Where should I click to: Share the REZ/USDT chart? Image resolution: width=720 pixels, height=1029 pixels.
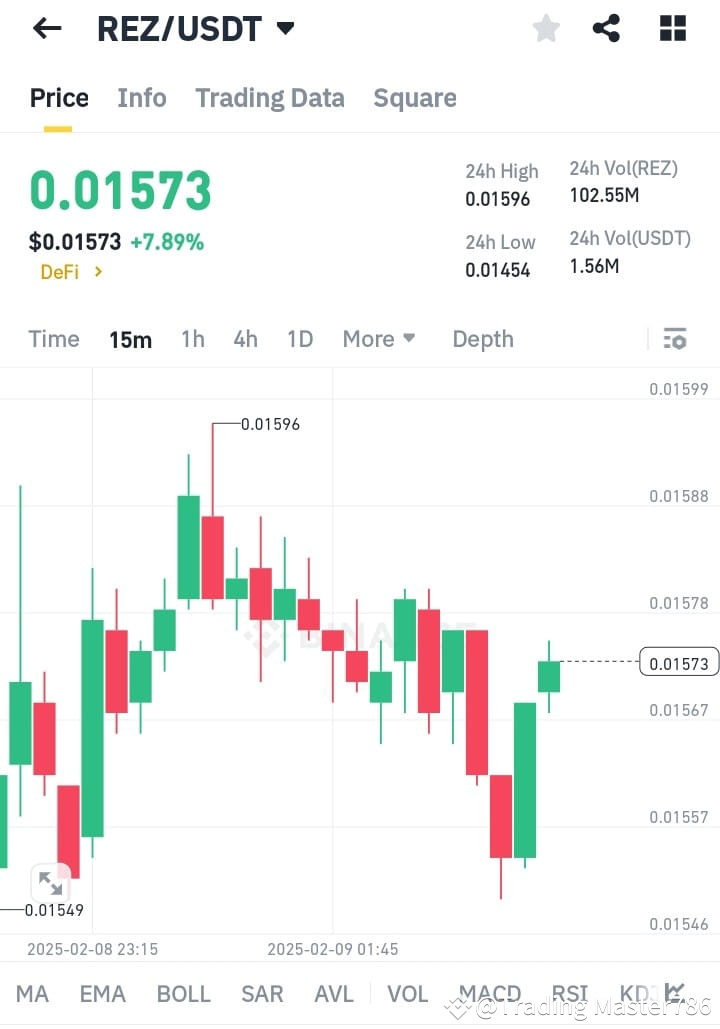tap(607, 28)
